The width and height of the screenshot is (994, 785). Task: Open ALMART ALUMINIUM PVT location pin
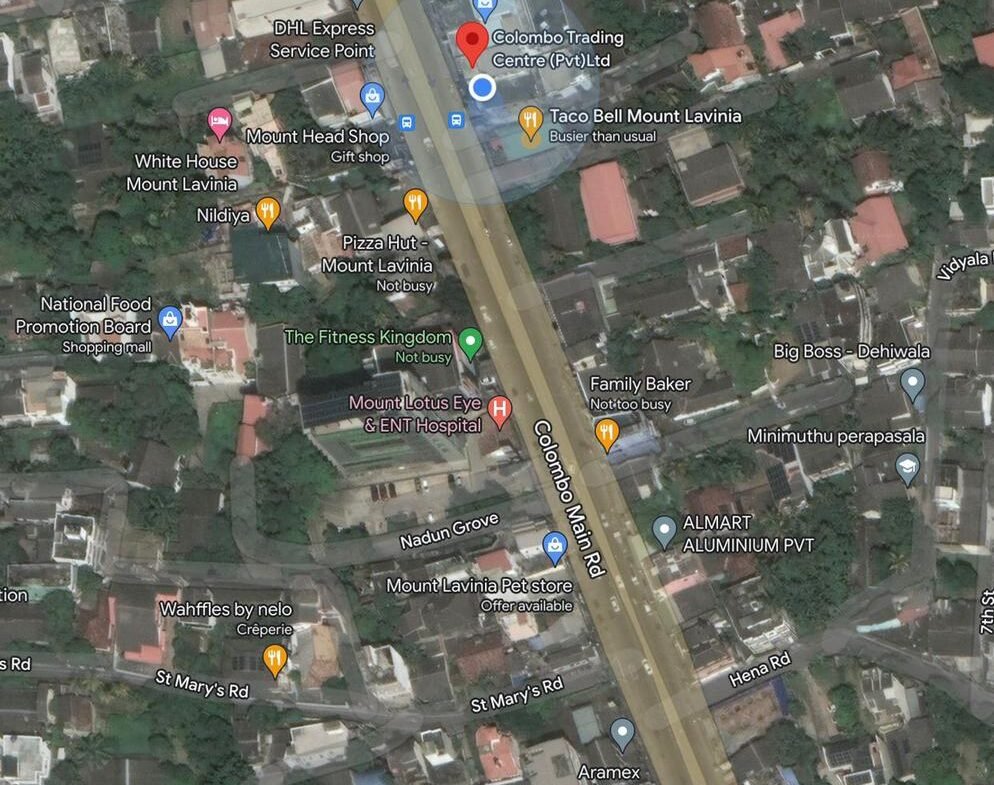click(663, 530)
